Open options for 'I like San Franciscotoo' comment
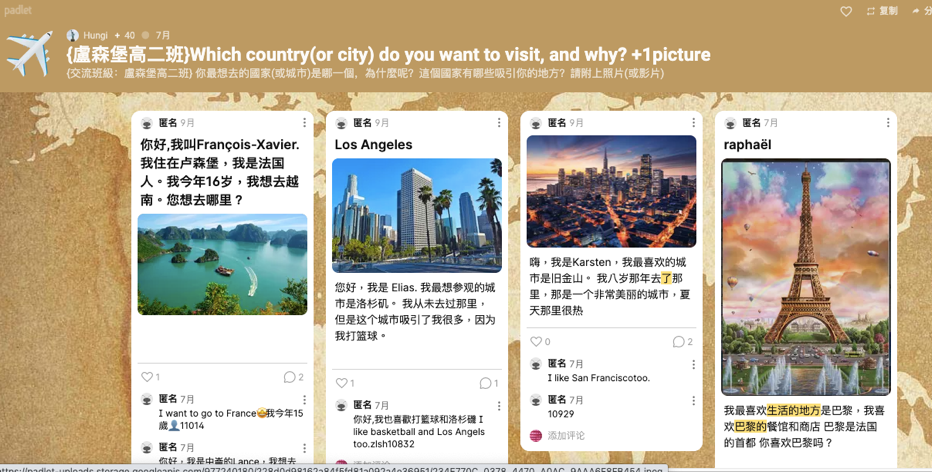 point(693,365)
